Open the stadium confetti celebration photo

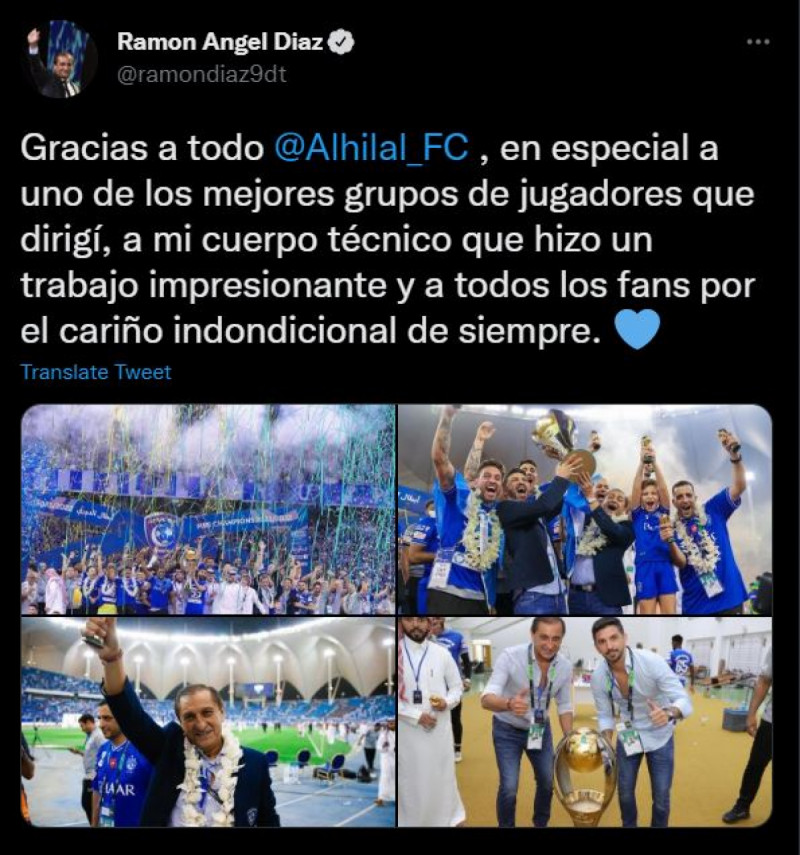(x=208, y=509)
